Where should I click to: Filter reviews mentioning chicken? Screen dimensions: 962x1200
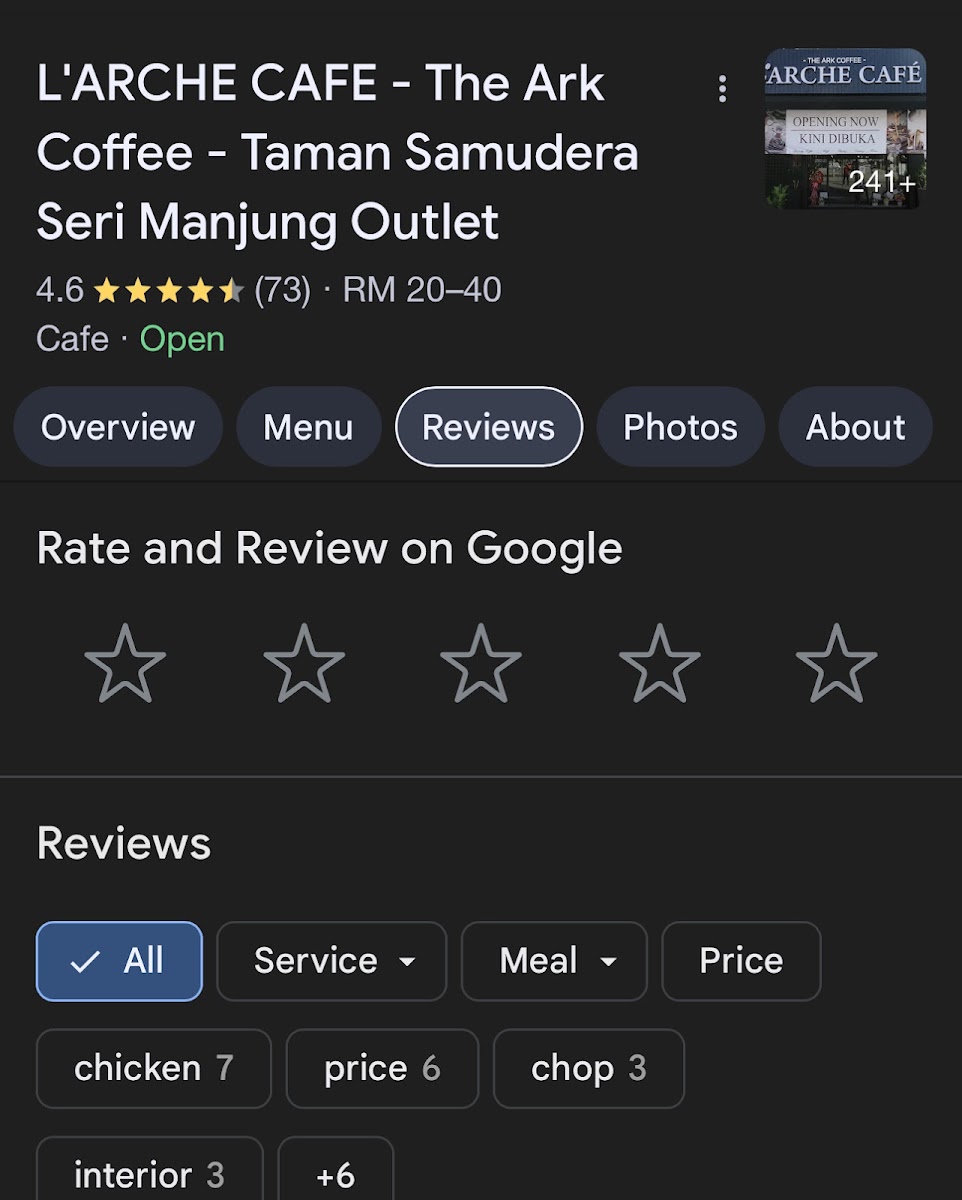[x=153, y=1068]
